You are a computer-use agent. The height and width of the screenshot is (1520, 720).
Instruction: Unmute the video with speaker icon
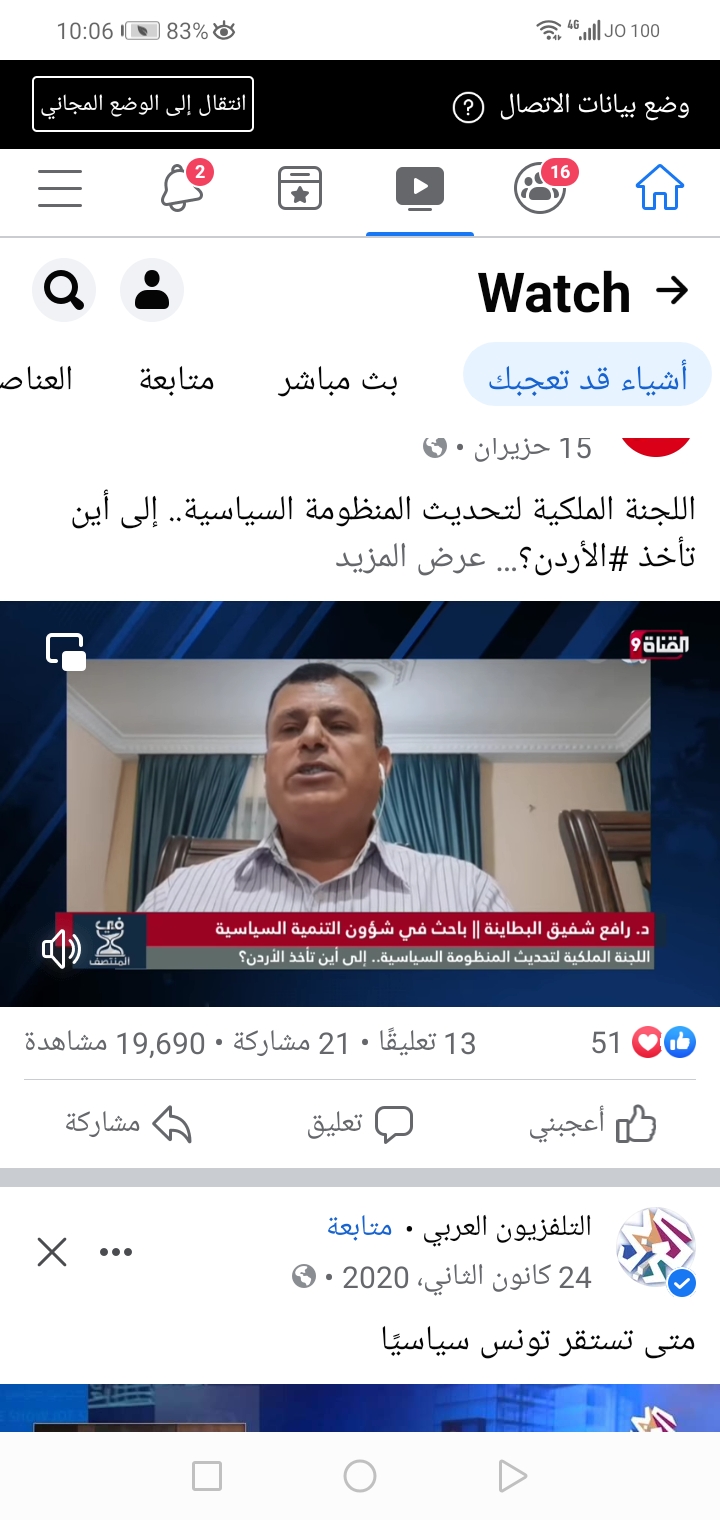(61, 949)
